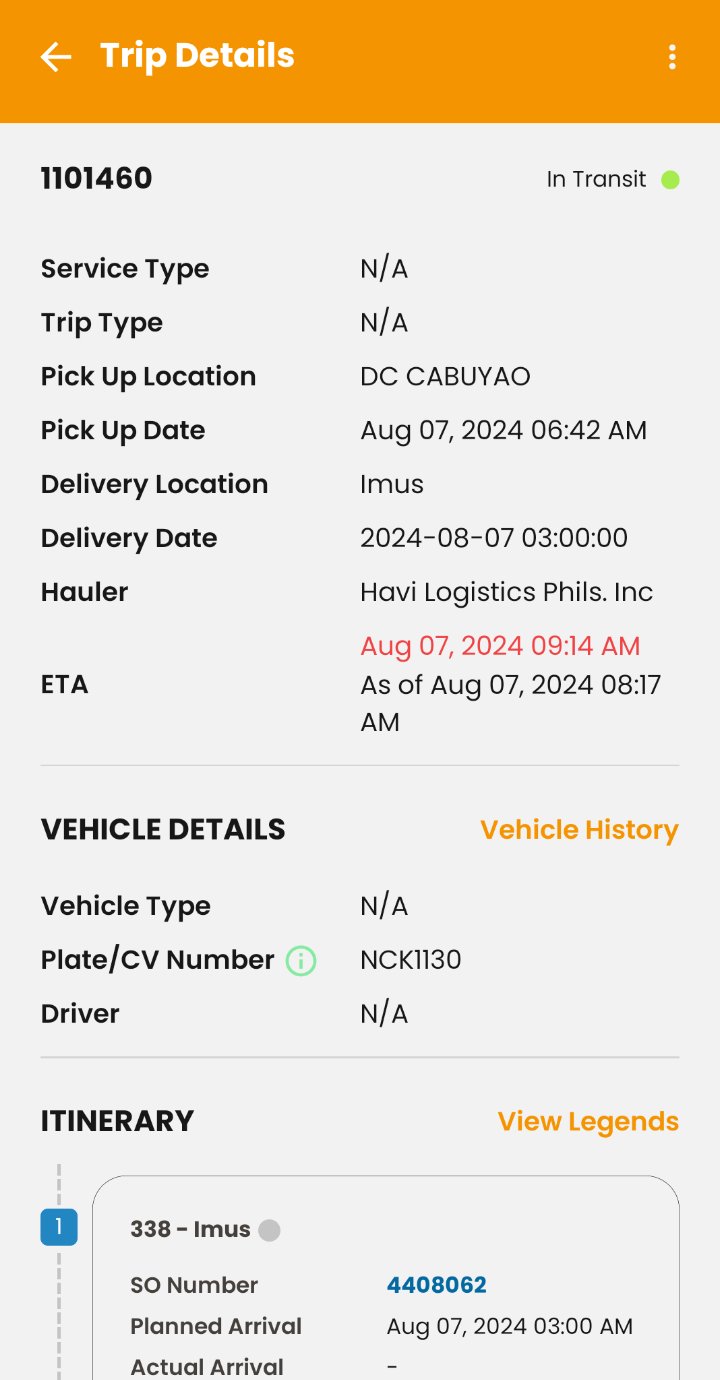Expand the VEHICLE DETAILS section
The width and height of the screenshot is (720, 1380).
163,829
